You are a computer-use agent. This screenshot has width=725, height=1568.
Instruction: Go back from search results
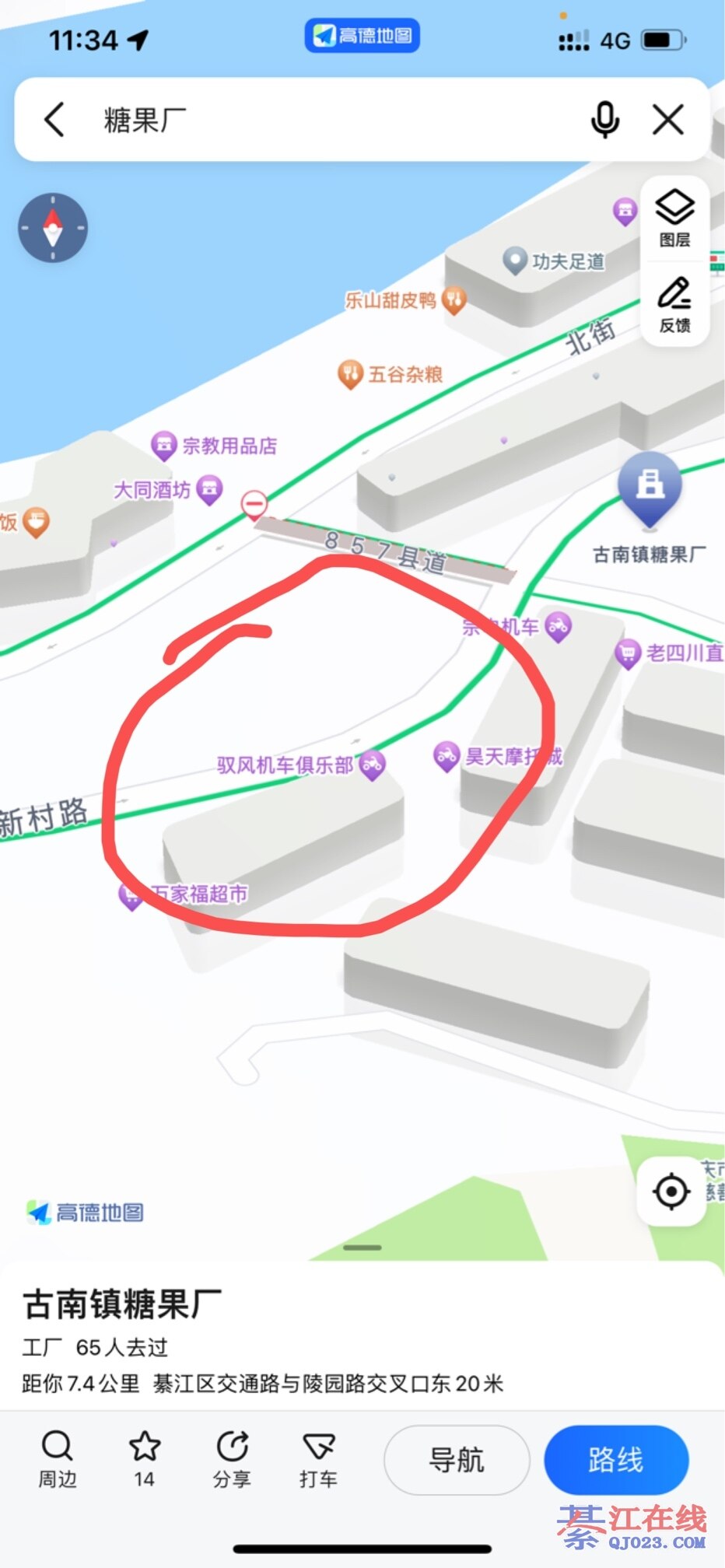[x=54, y=121]
